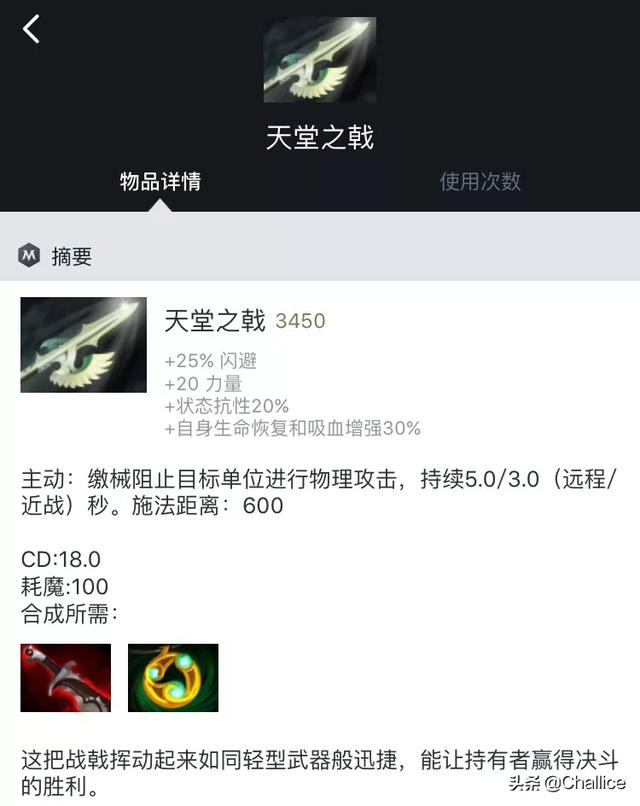Select the 物品详情 tab
The image size is (640, 806).
click(x=160, y=181)
